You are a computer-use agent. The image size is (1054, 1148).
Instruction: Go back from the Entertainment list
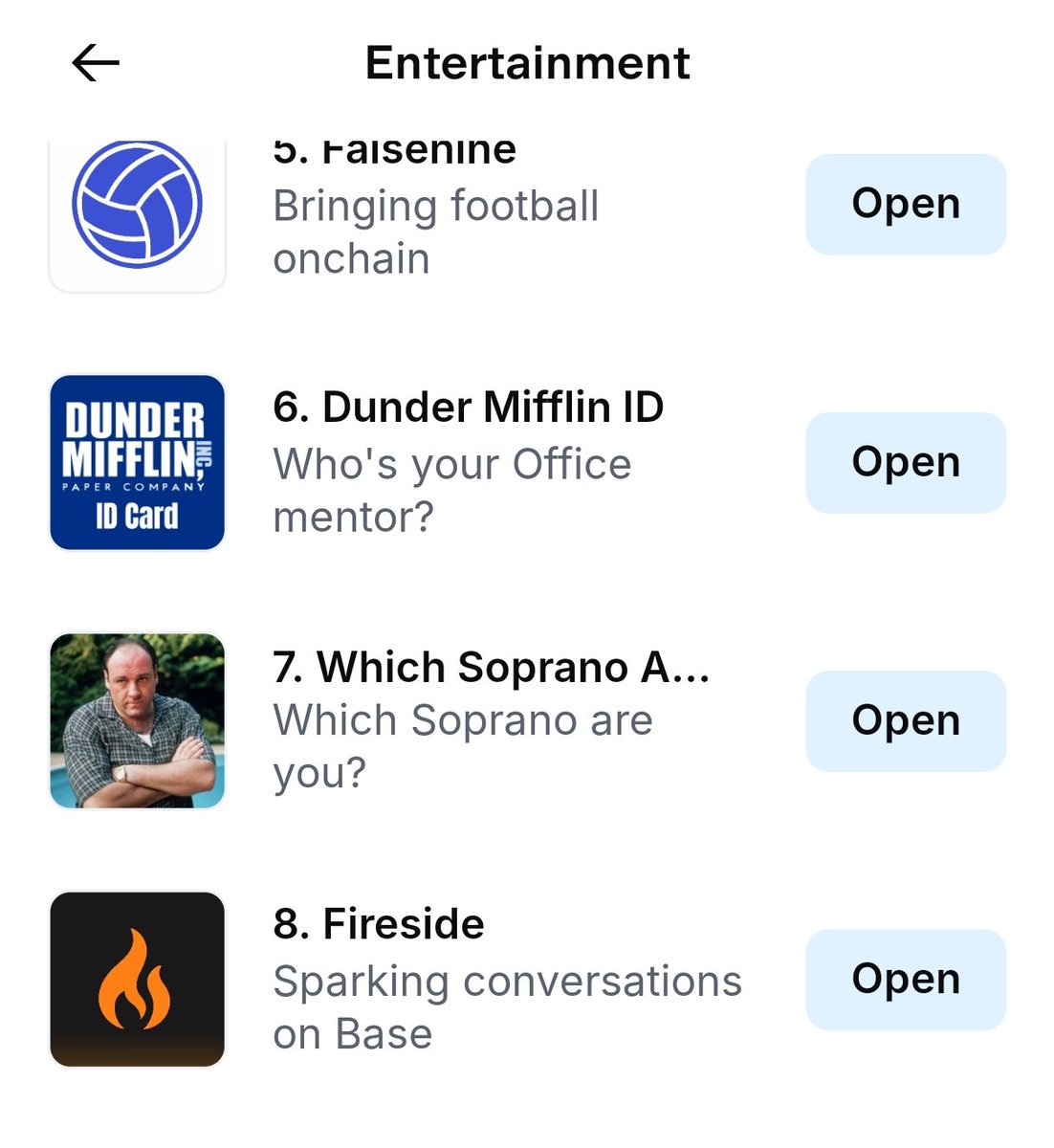coord(96,64)
